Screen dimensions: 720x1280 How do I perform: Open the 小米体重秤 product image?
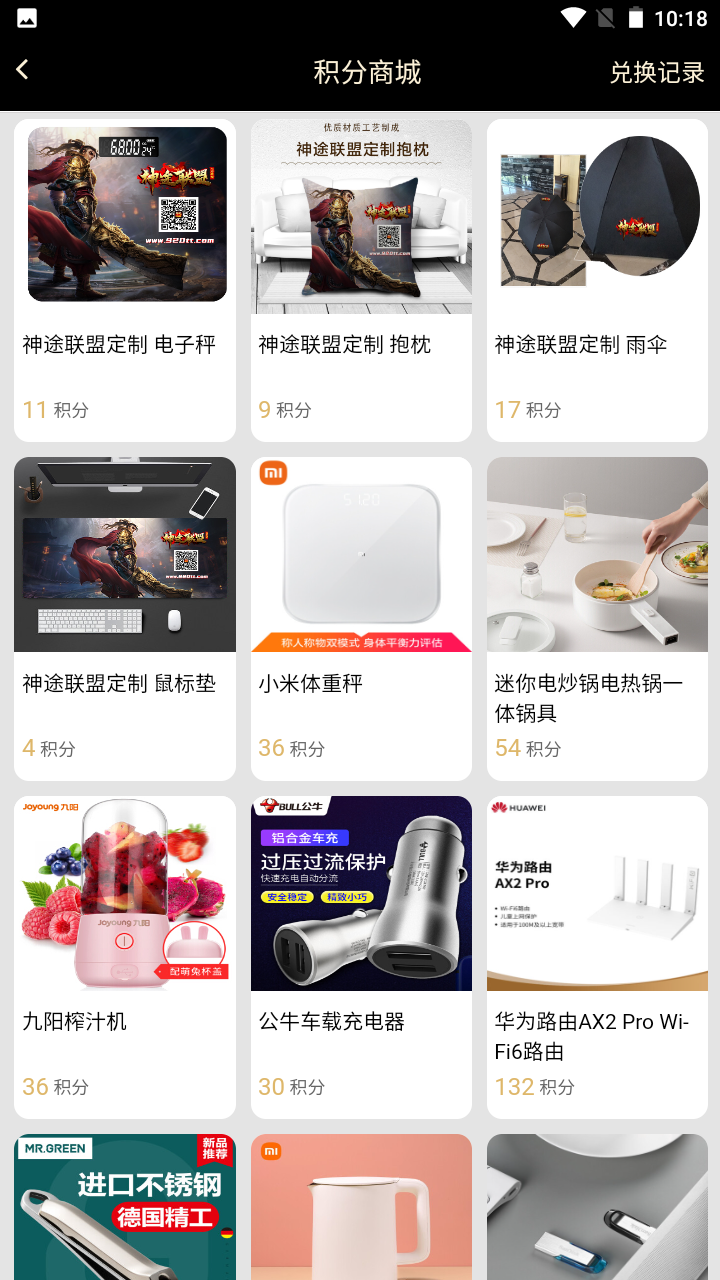(360, 555)
